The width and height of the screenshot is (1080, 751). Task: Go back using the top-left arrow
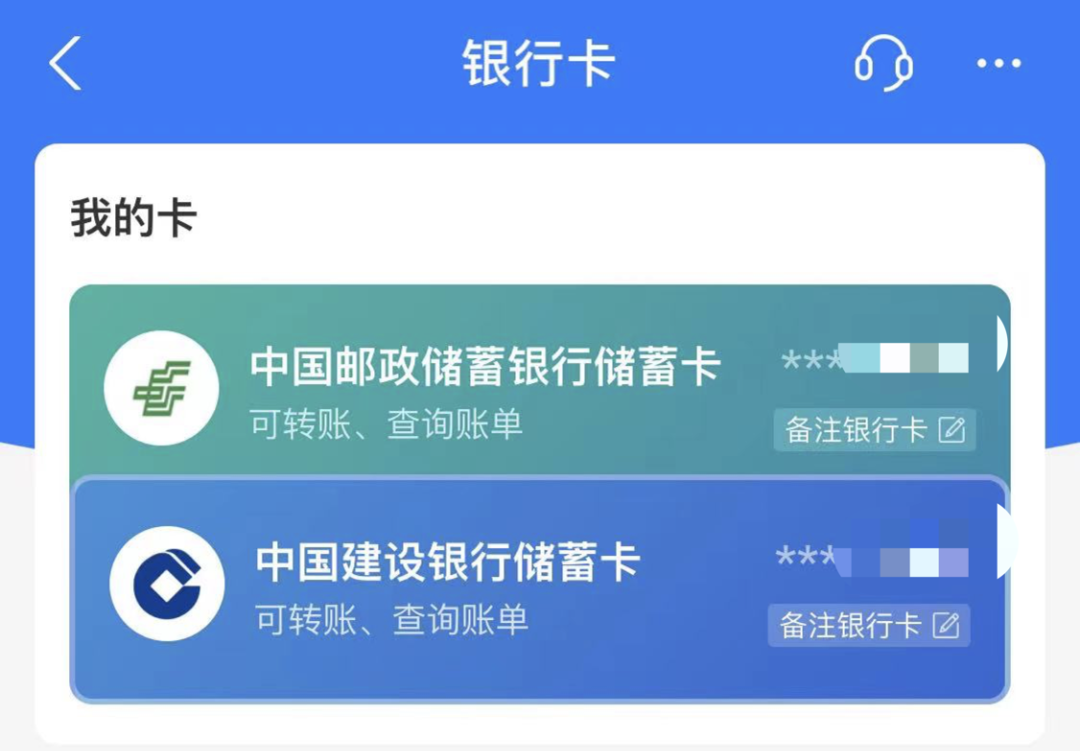65,65
